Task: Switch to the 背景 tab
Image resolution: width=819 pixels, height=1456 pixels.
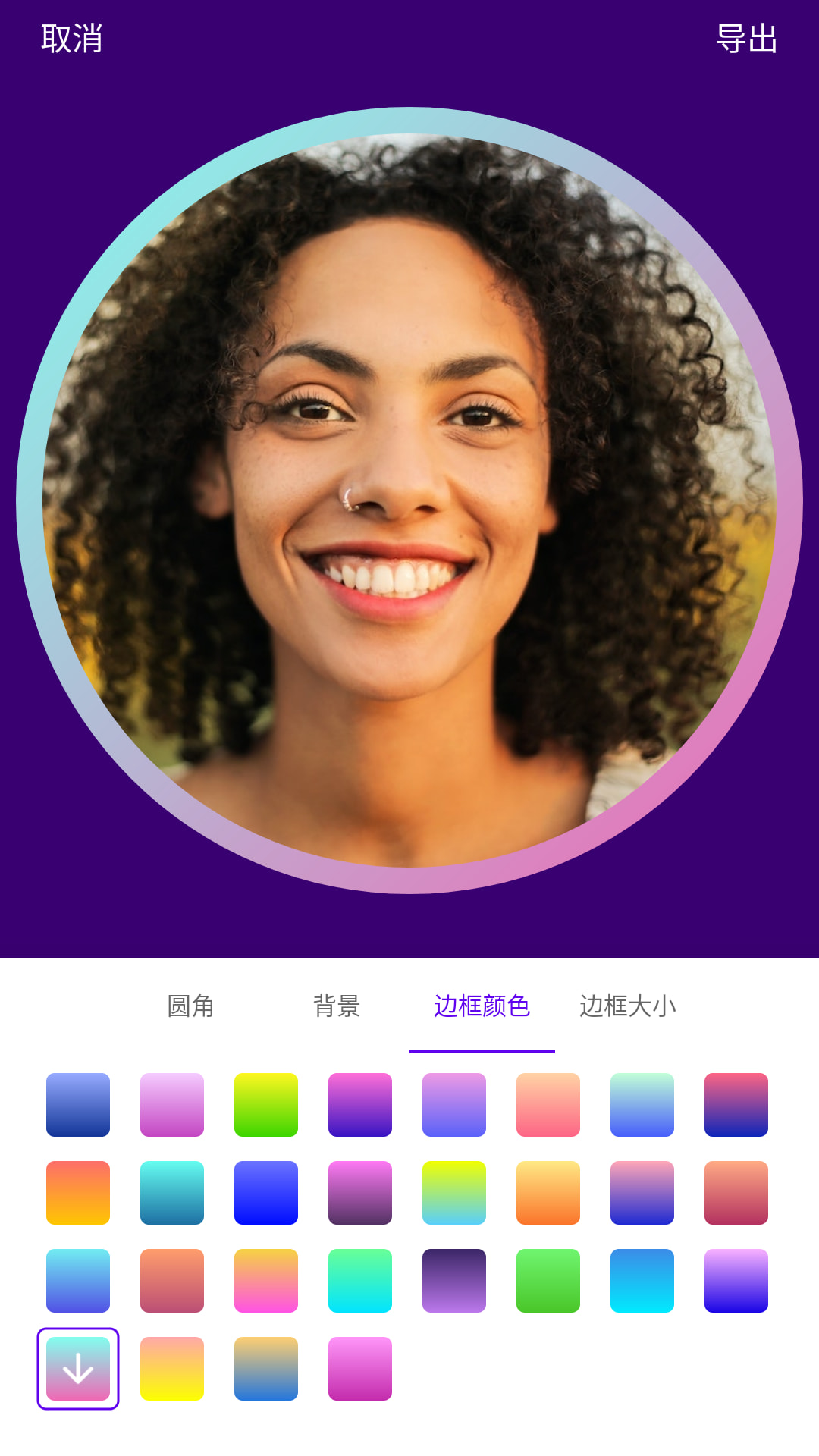Action: click(337, 1006)
